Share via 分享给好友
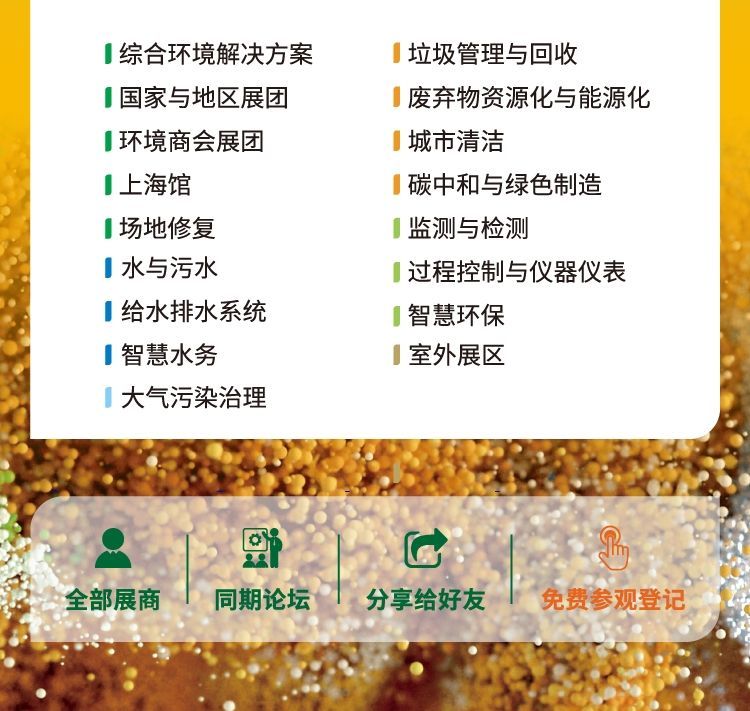The height and width of the screenshot is (711, 750). pos(425,568)
